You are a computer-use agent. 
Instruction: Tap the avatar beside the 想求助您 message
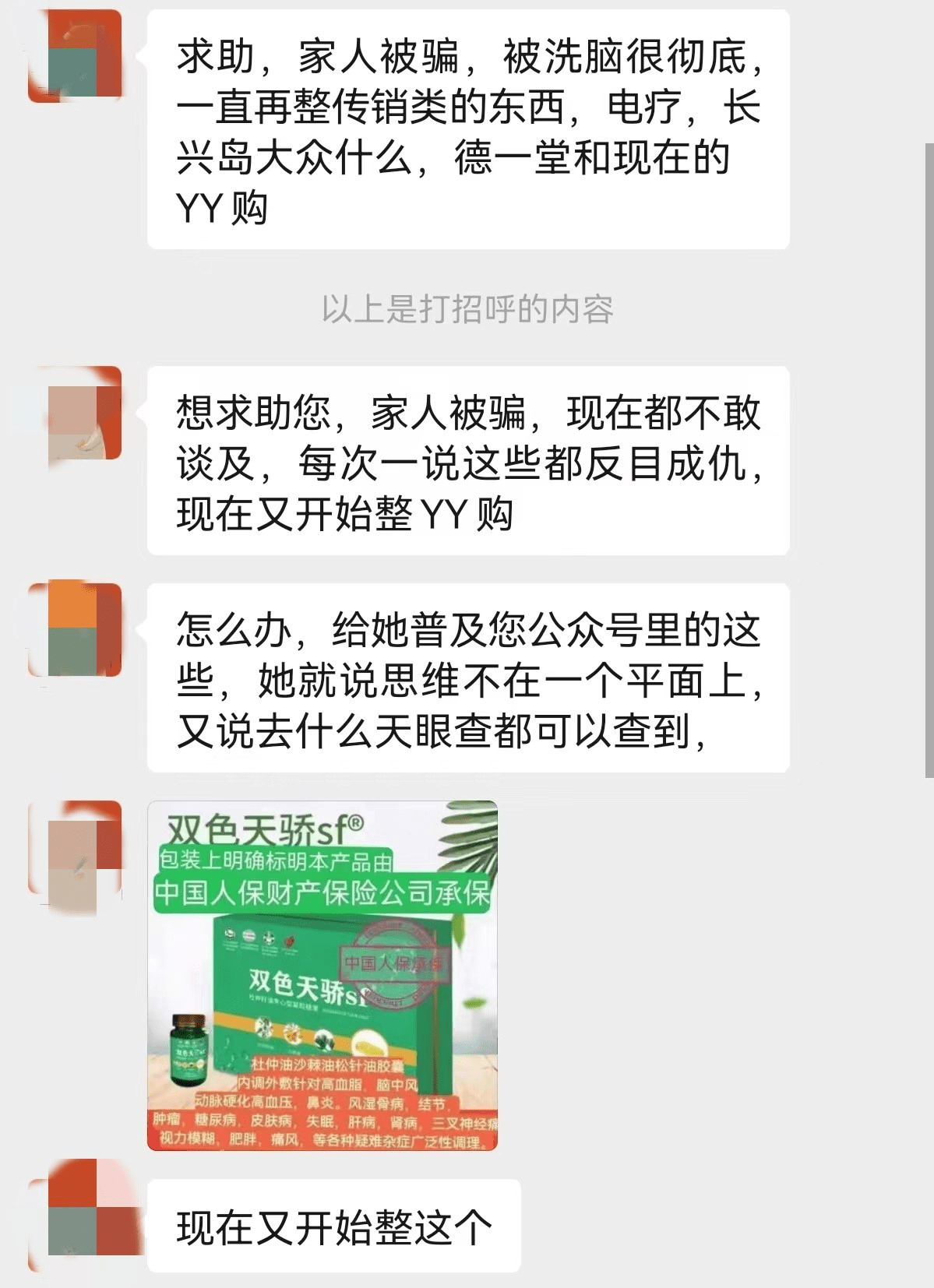(x=76, y=413)
